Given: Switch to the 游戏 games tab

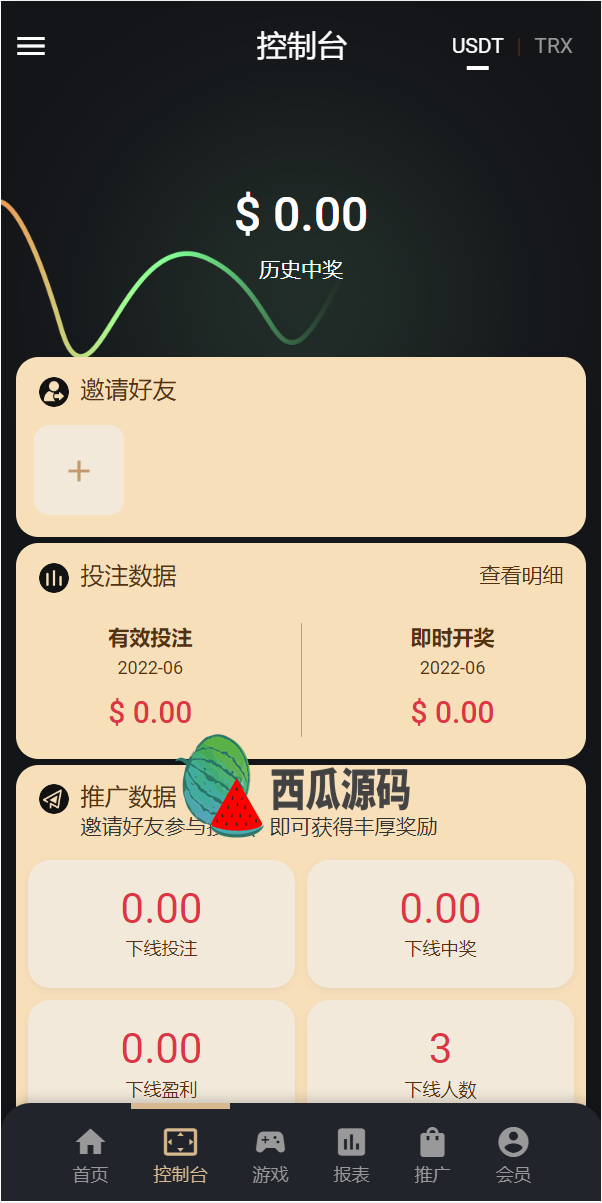Looking at the screenshot, I should (270, 1154).
